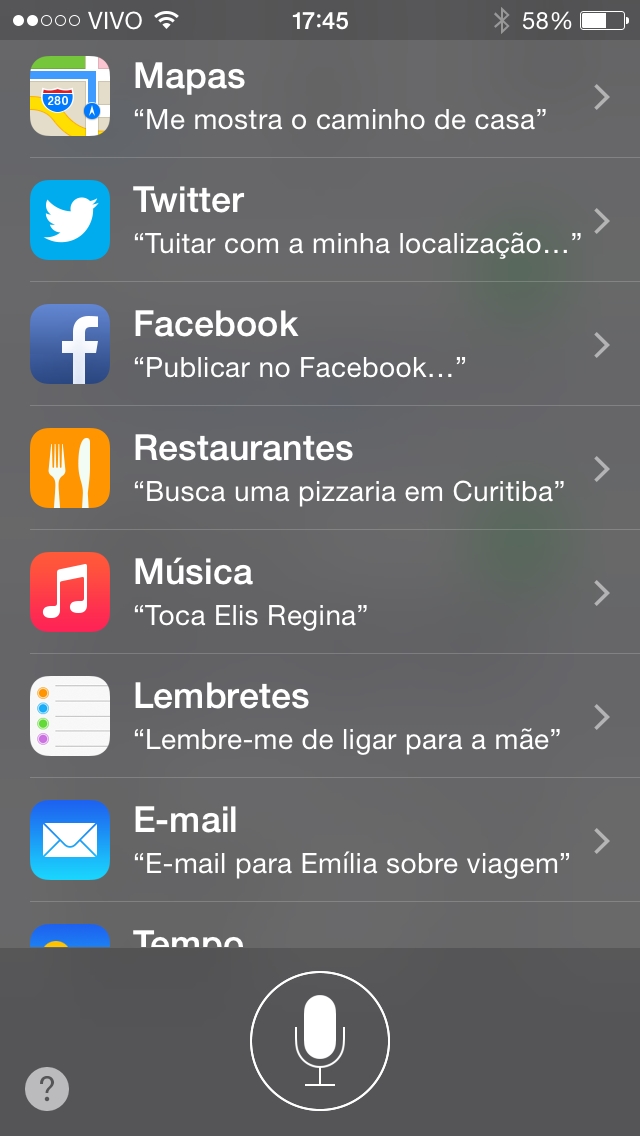This screenshot has height=1136, width=640.
Task: Open the Mapas examples row
Action: [x=320, y=96]
